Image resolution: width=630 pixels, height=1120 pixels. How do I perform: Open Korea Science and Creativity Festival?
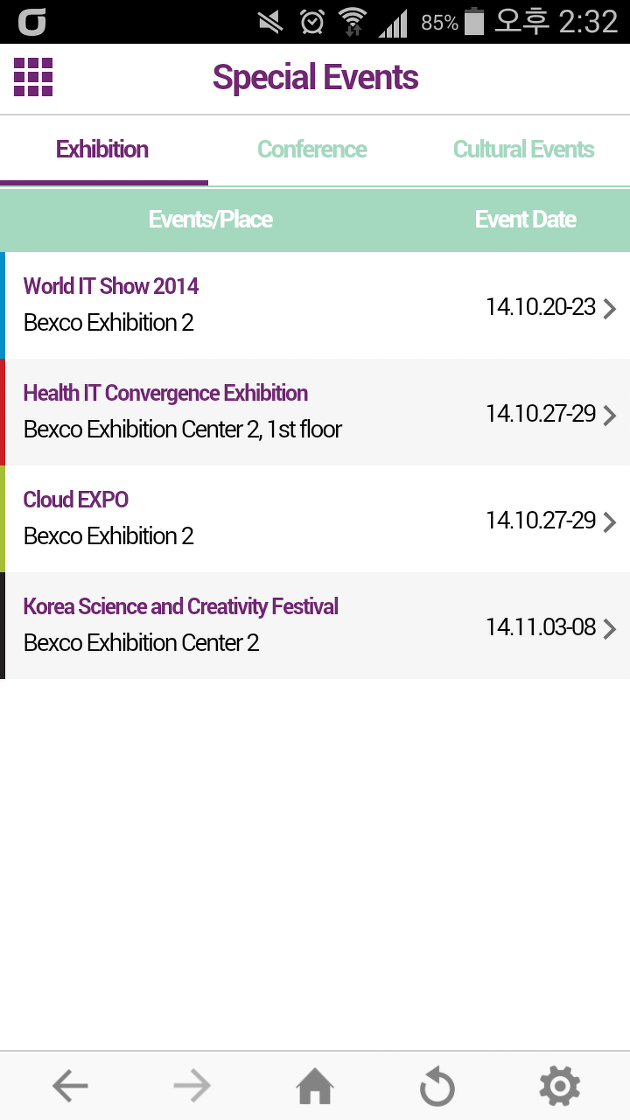(x=315, y=626)
